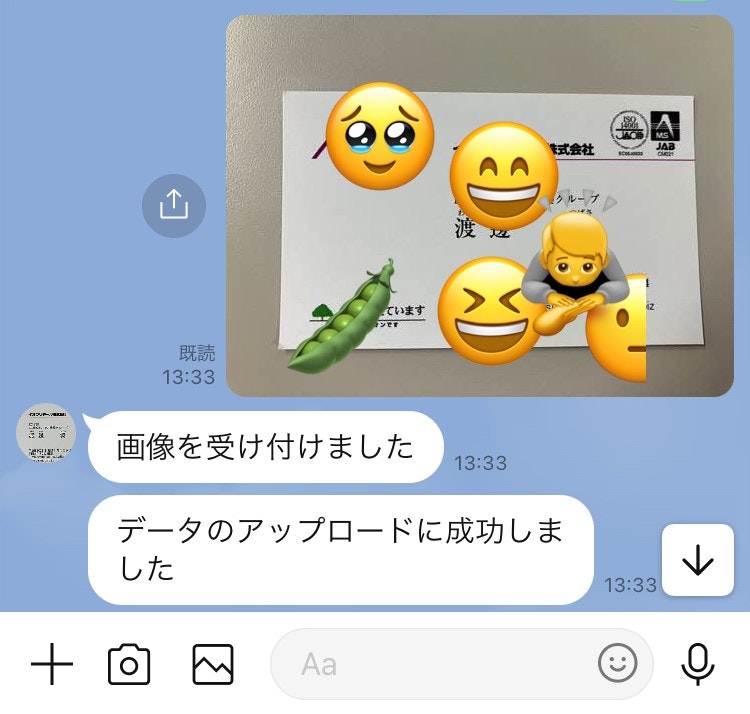Open the plus attachment menu
The height and width of the screenshot is (714, 750).
[x=52, y=664]
